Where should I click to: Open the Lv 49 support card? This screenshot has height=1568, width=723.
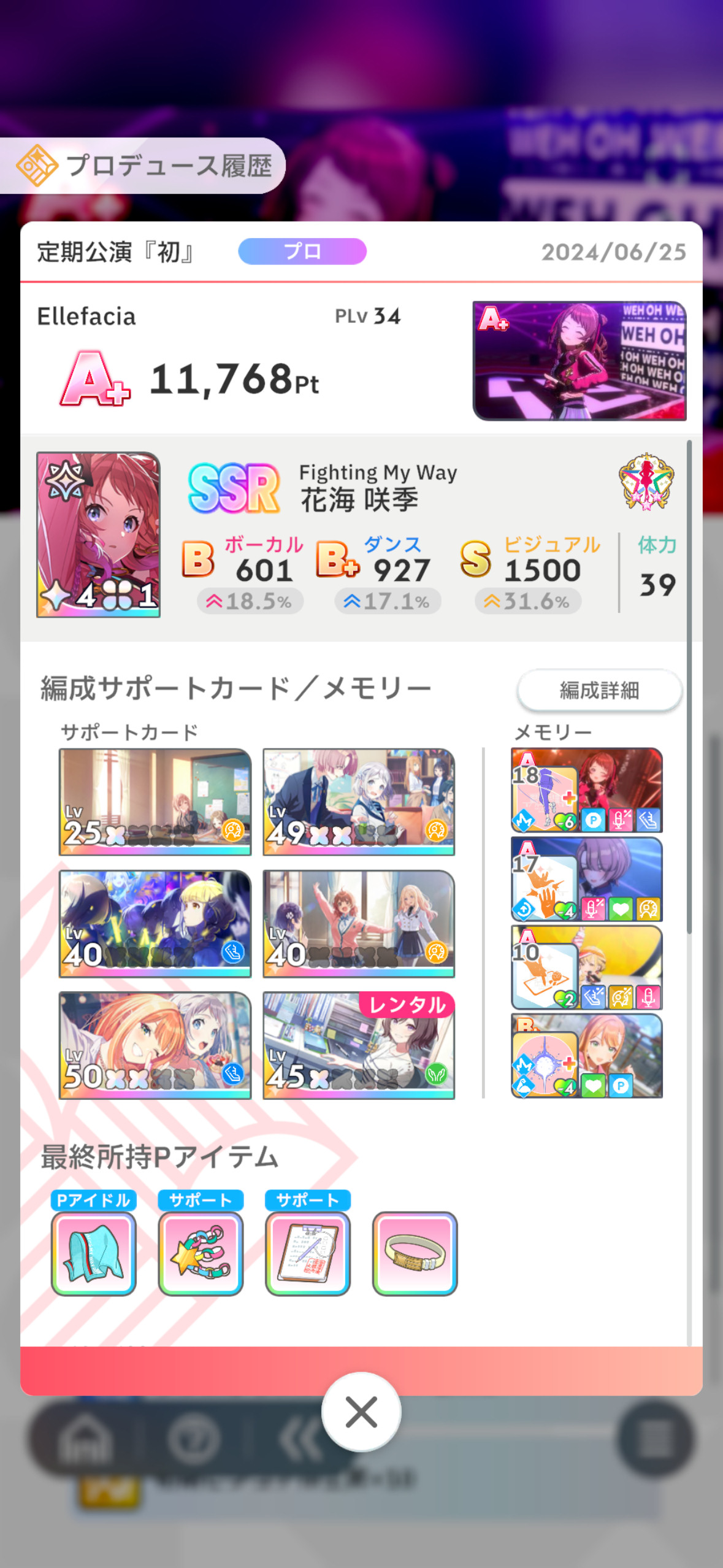click(359, 801)
